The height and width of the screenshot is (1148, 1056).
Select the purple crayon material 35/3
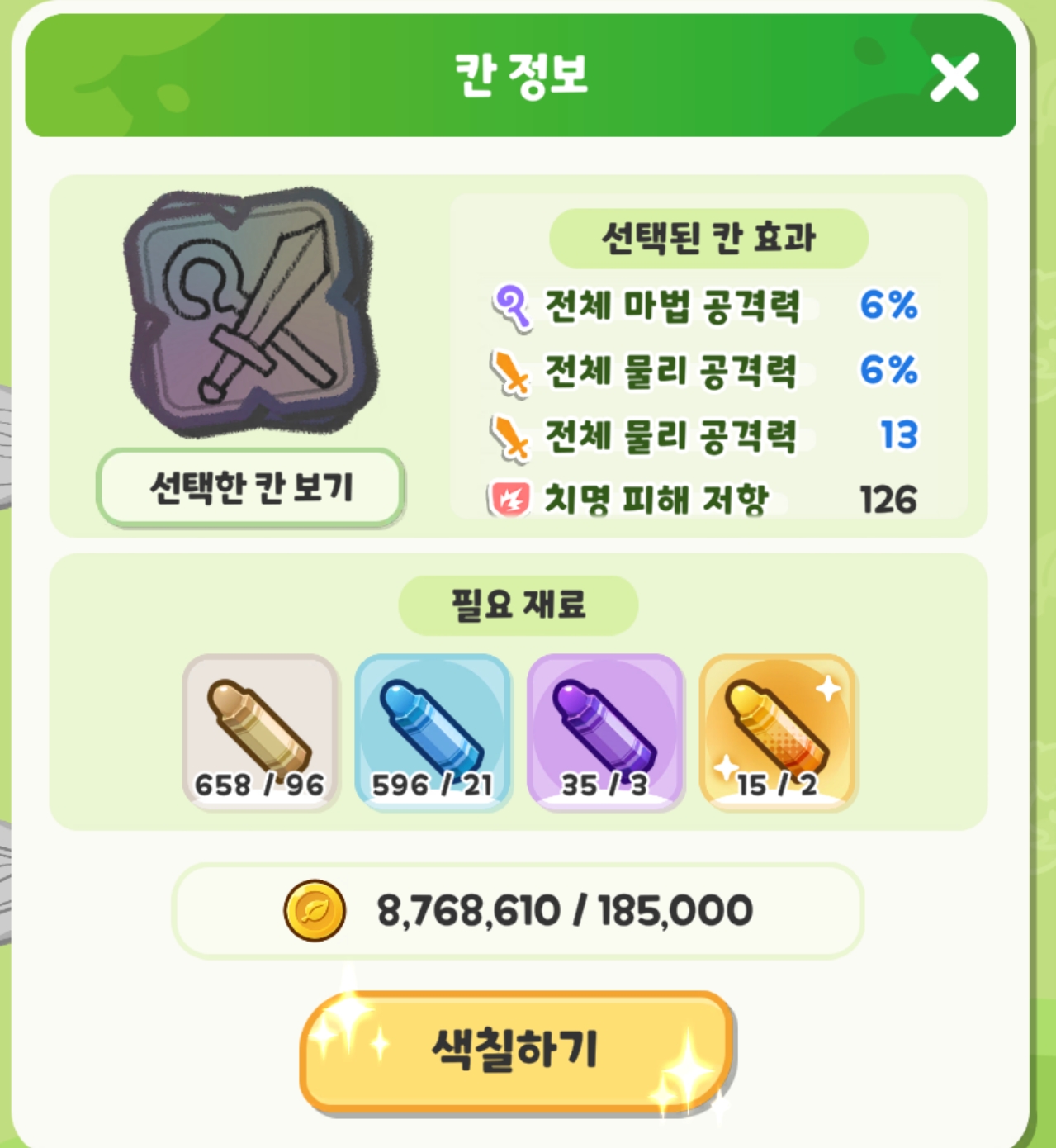pos(605,732)
